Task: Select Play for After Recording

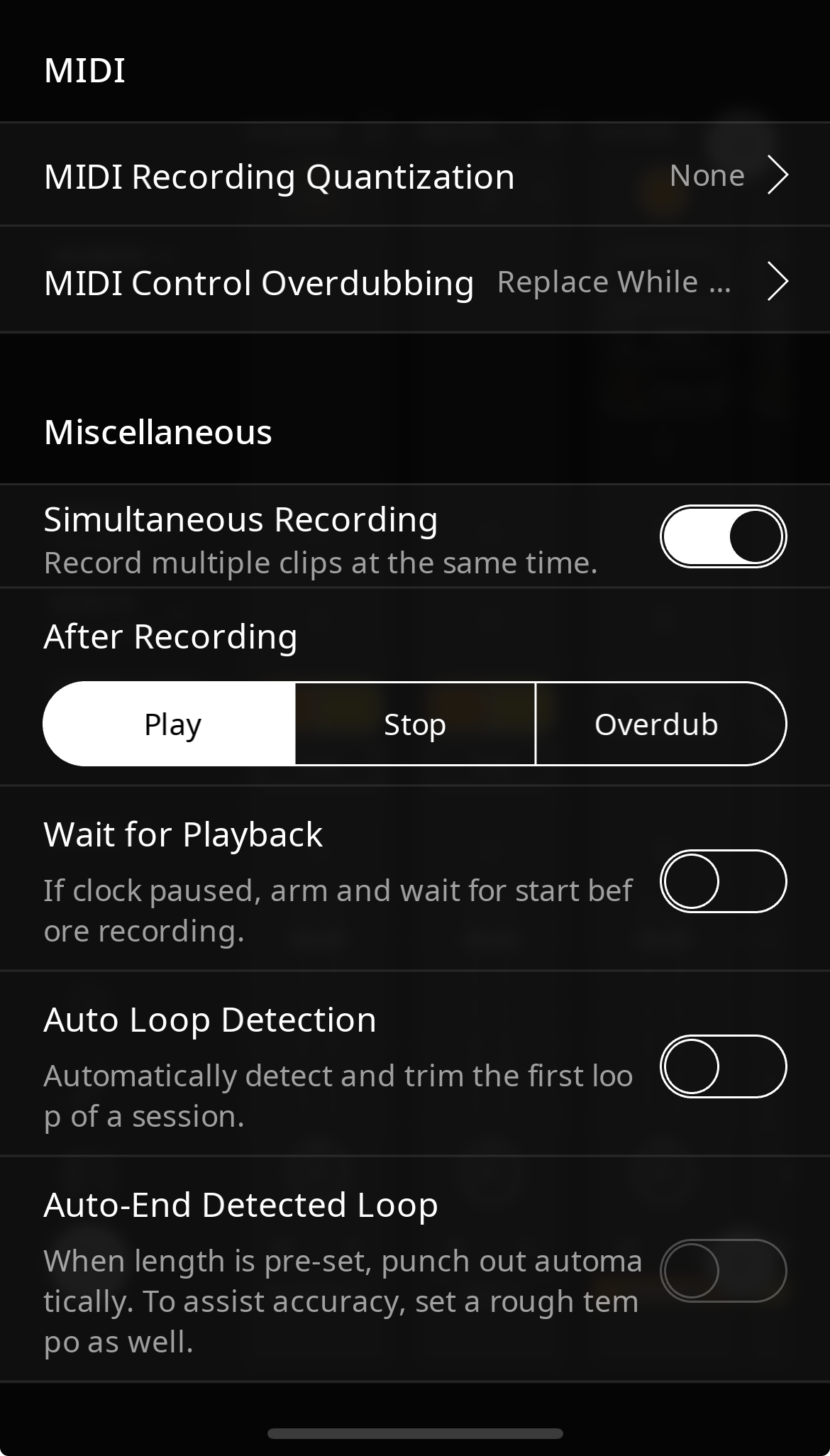Action: pyautogui.click(x=170, y=724)
